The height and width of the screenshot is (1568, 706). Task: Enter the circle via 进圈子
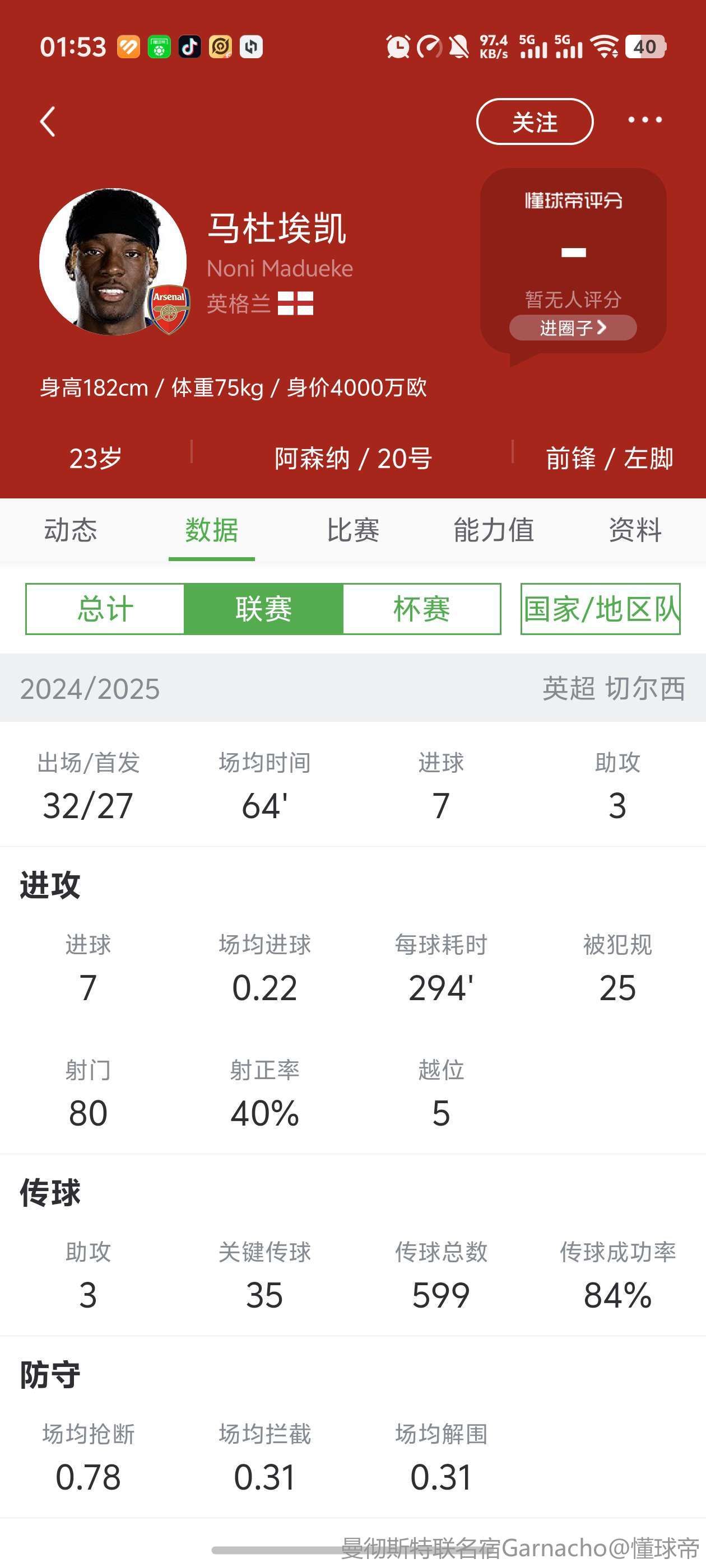(x=573, y=328)
